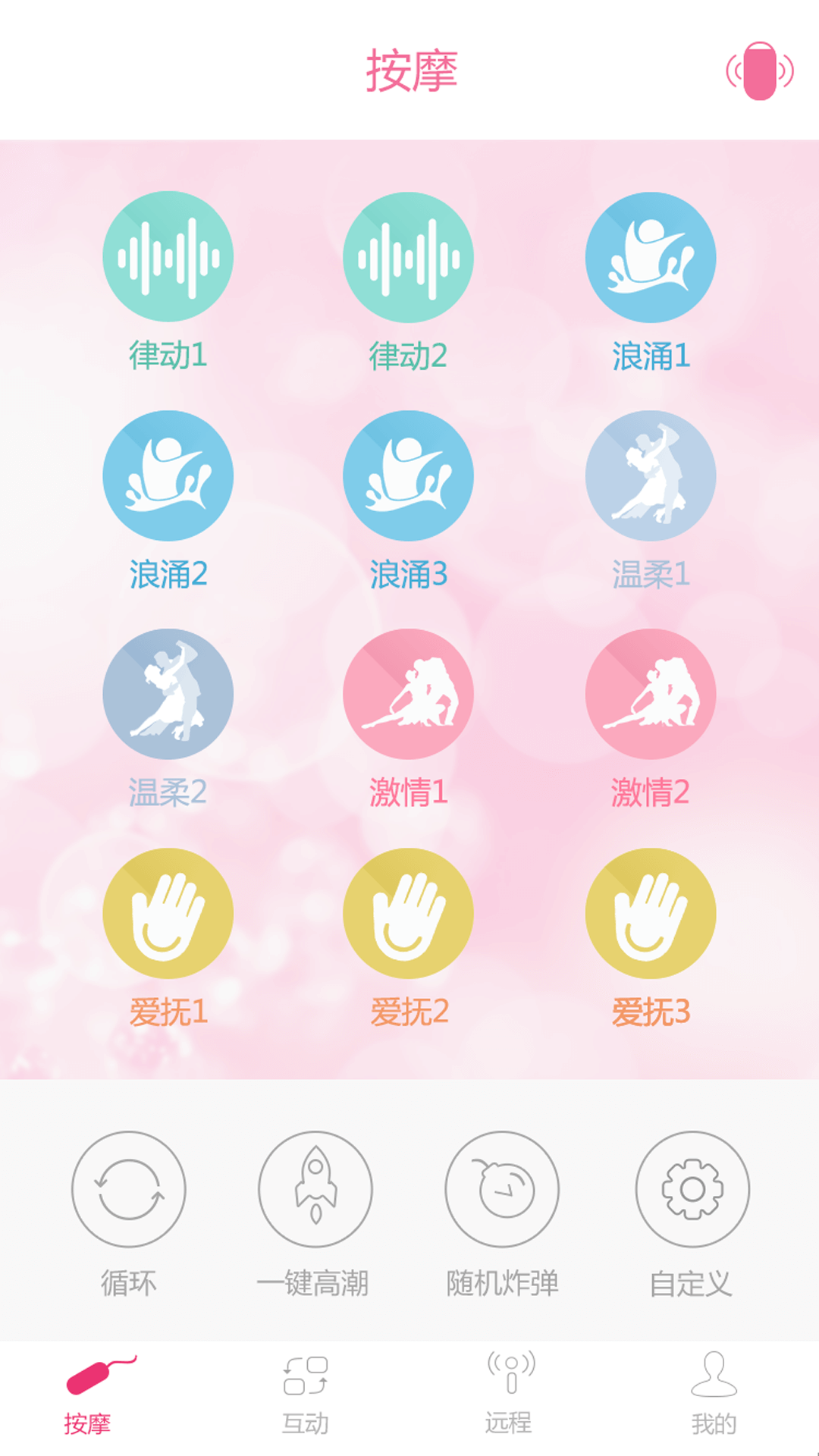This screenshot has width=819, height=1456.
Task: Open the device connection icon
Action: 760,71
